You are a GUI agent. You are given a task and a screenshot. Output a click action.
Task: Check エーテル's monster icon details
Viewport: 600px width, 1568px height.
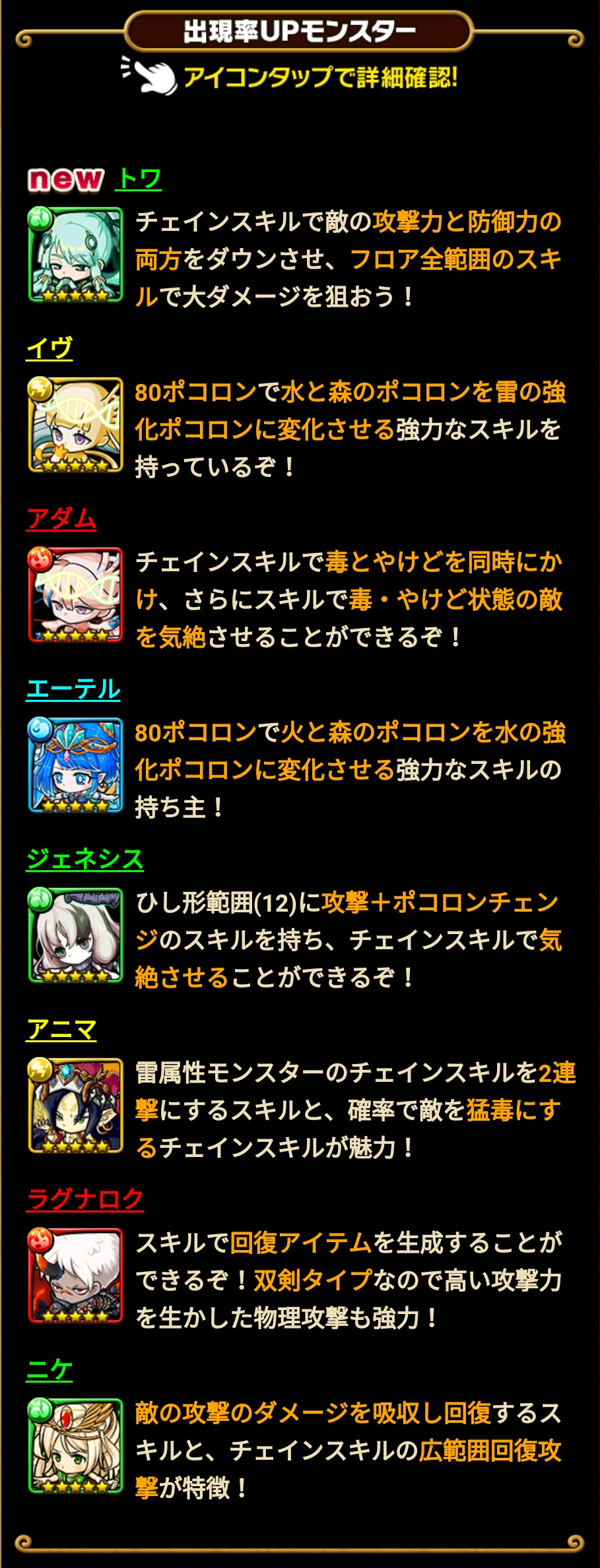click(x=75, y=765)
